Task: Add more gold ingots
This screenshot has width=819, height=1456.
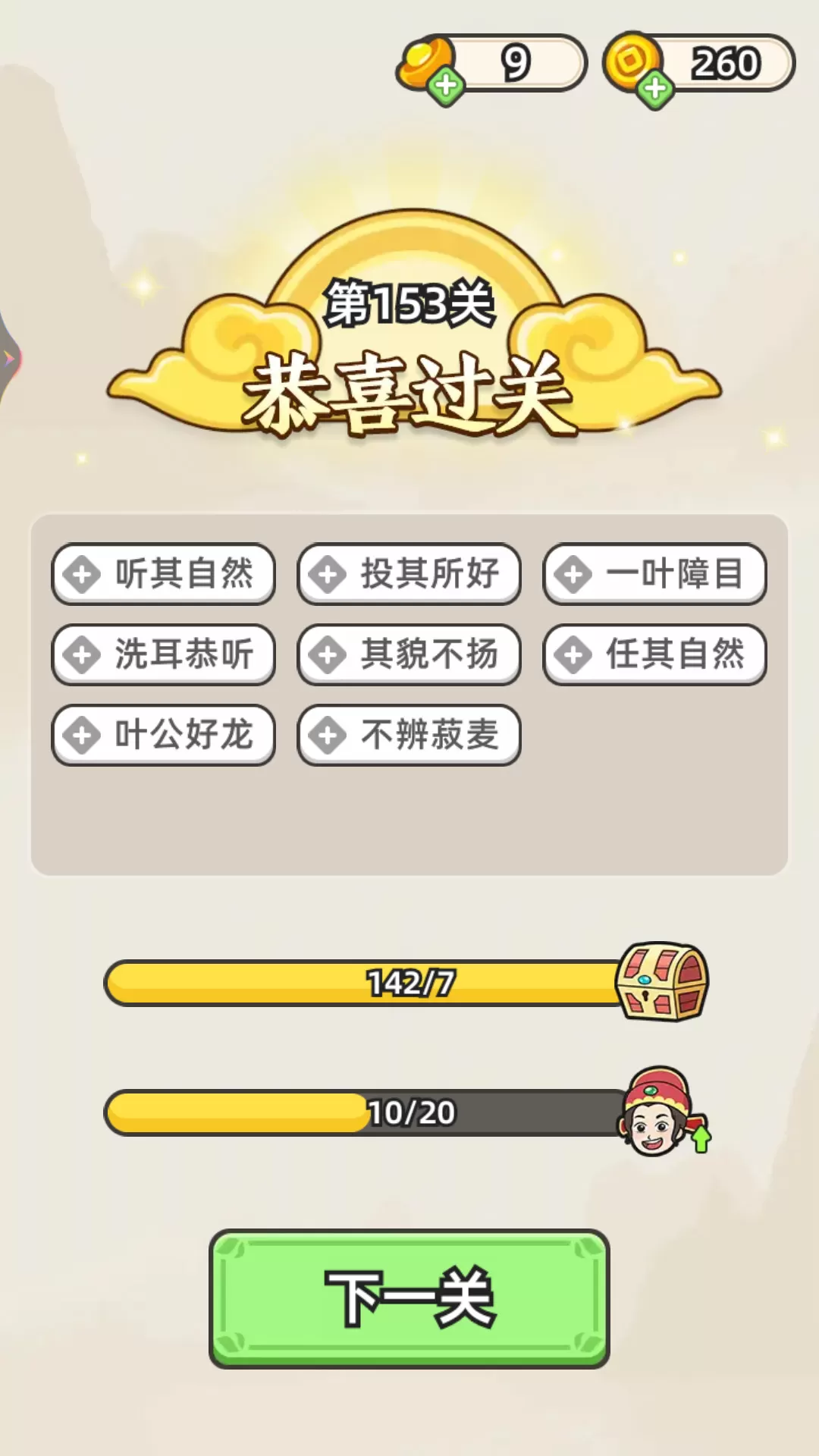Action: 446,85
